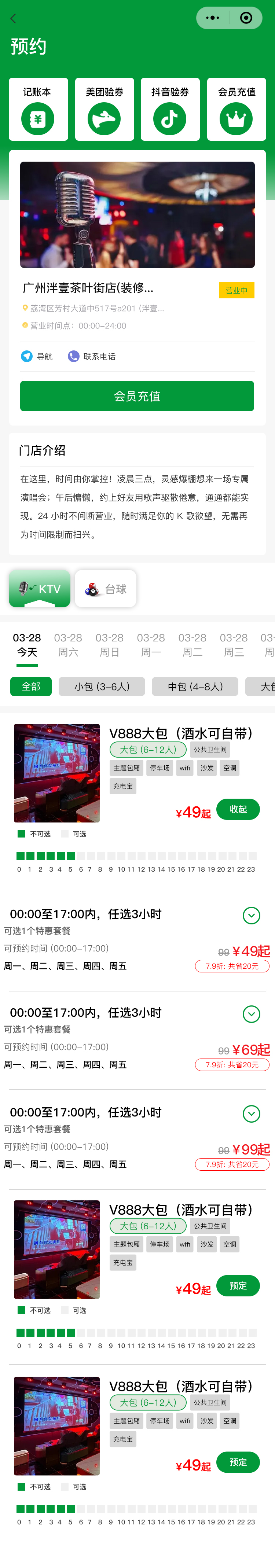Viewport: 275px width, 1568px height.
Task: Select the 周日 date tab
Action: click(x=110, y=645)
